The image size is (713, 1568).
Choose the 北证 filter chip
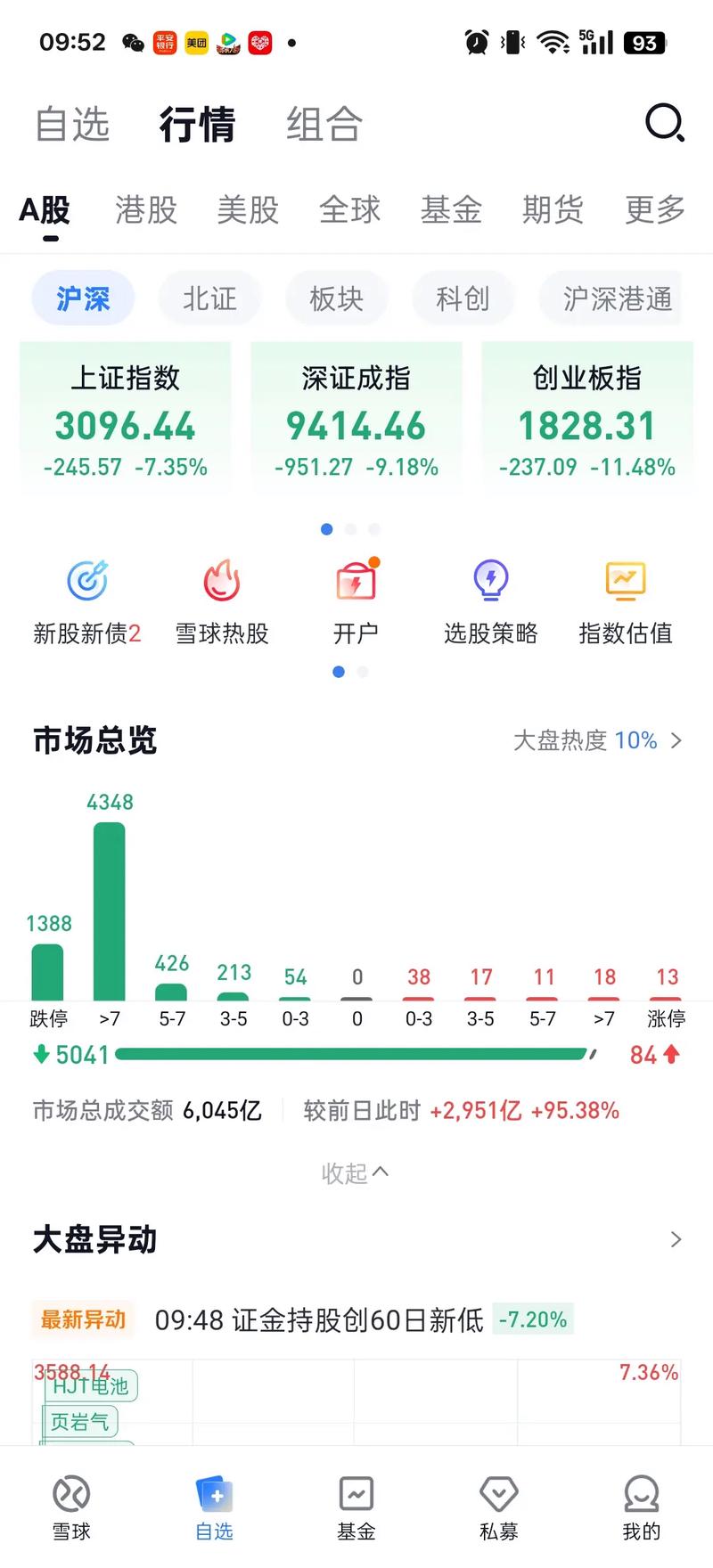click(209, 298)
